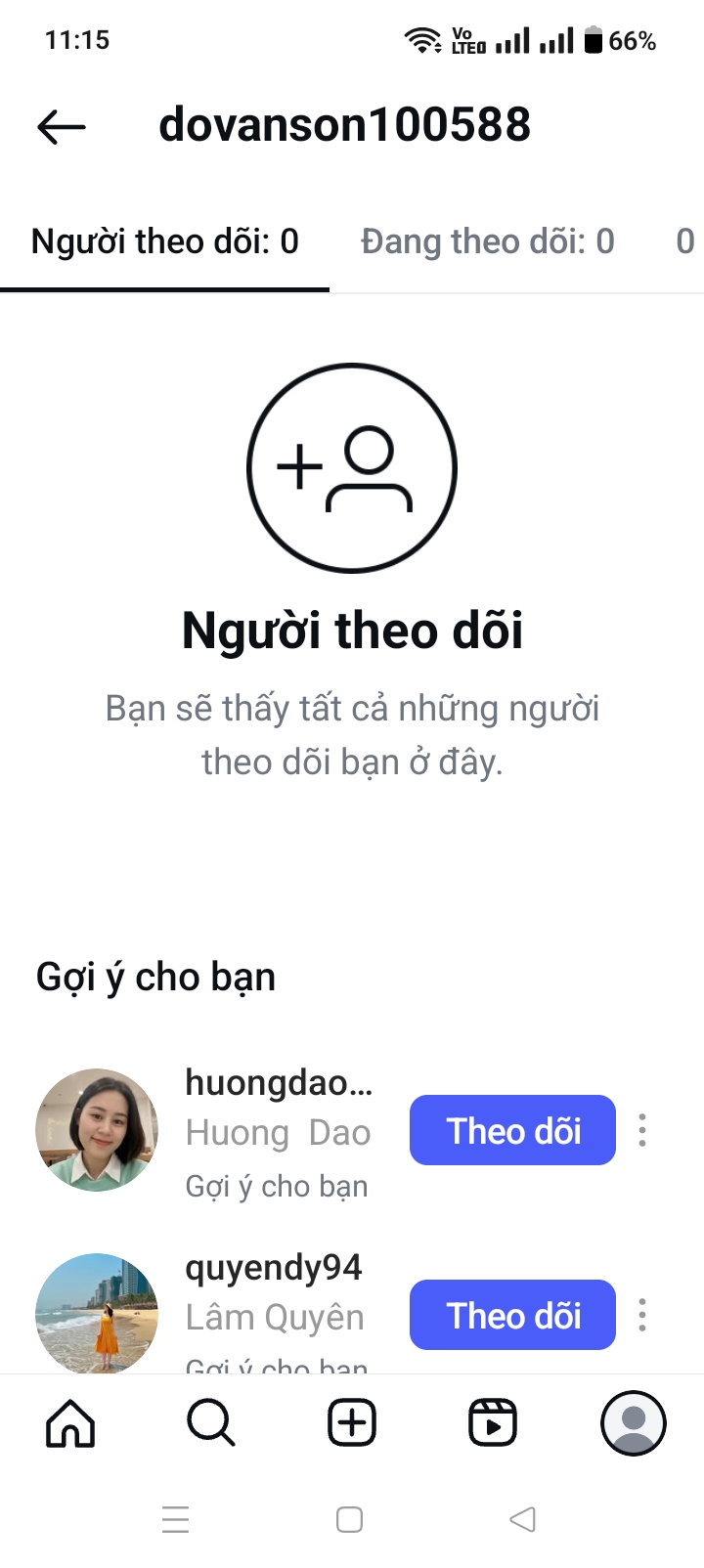Image resolution: width=704 pixels, height=1568 pixels.
Task: Open more options for Huong Dao suggestion
Action: coord(642,1131)
